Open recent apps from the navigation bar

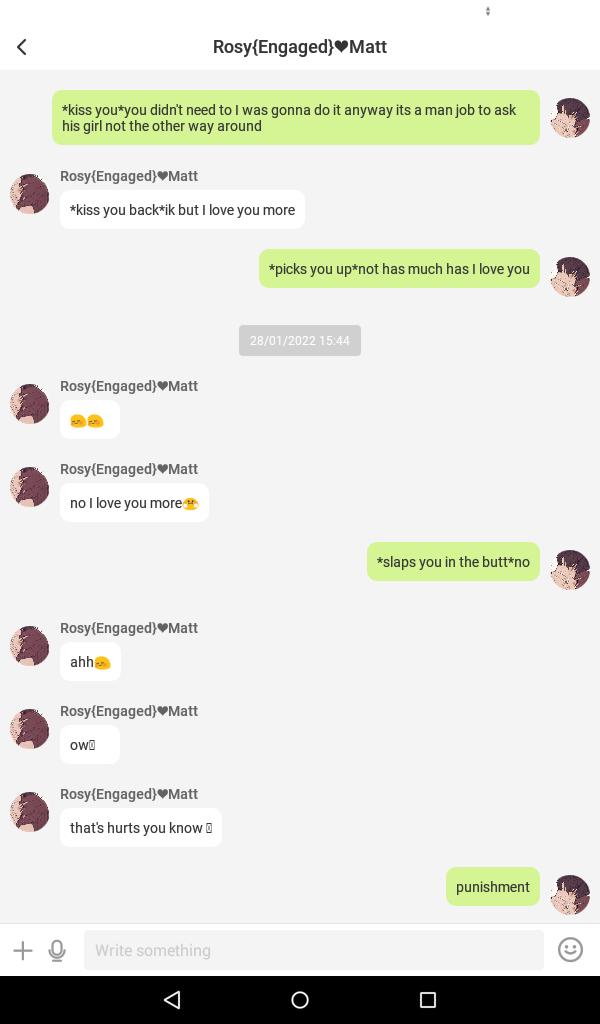tap(428, 1000)
